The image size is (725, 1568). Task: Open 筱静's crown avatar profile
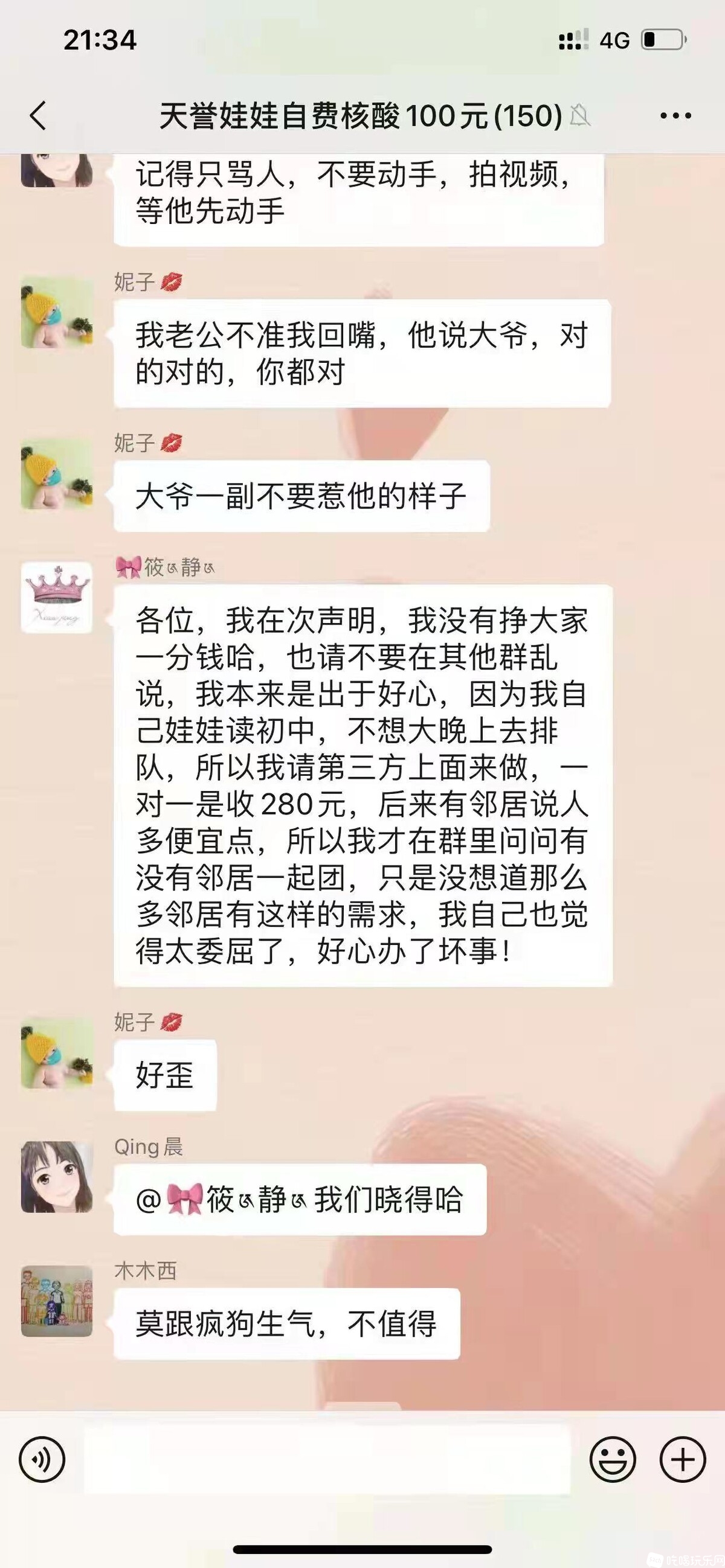coord(57,597)
